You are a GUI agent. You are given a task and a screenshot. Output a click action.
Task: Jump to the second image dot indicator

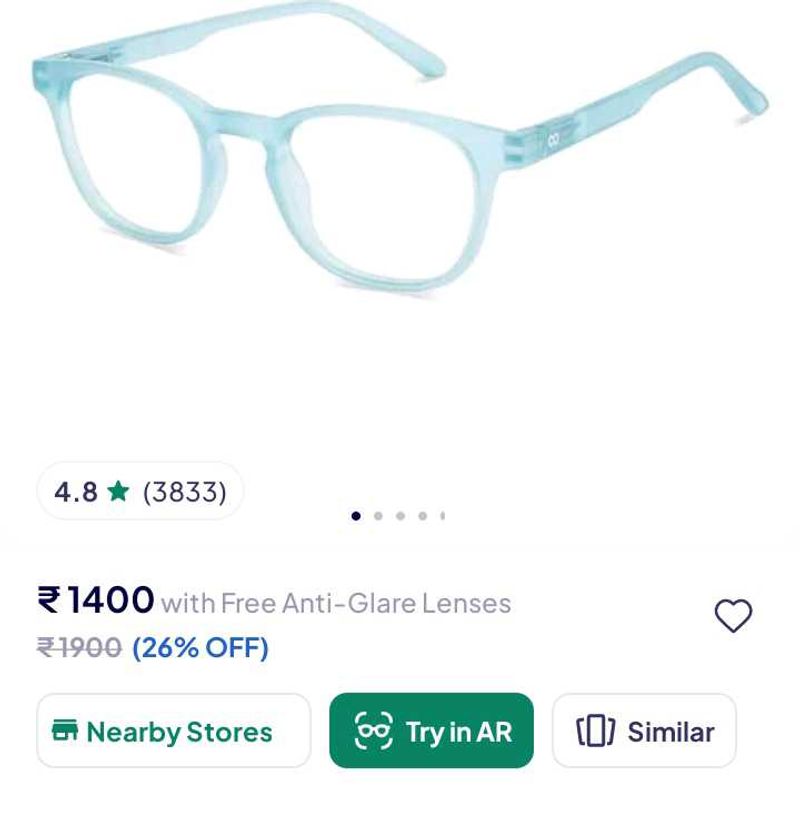point(378,516)
